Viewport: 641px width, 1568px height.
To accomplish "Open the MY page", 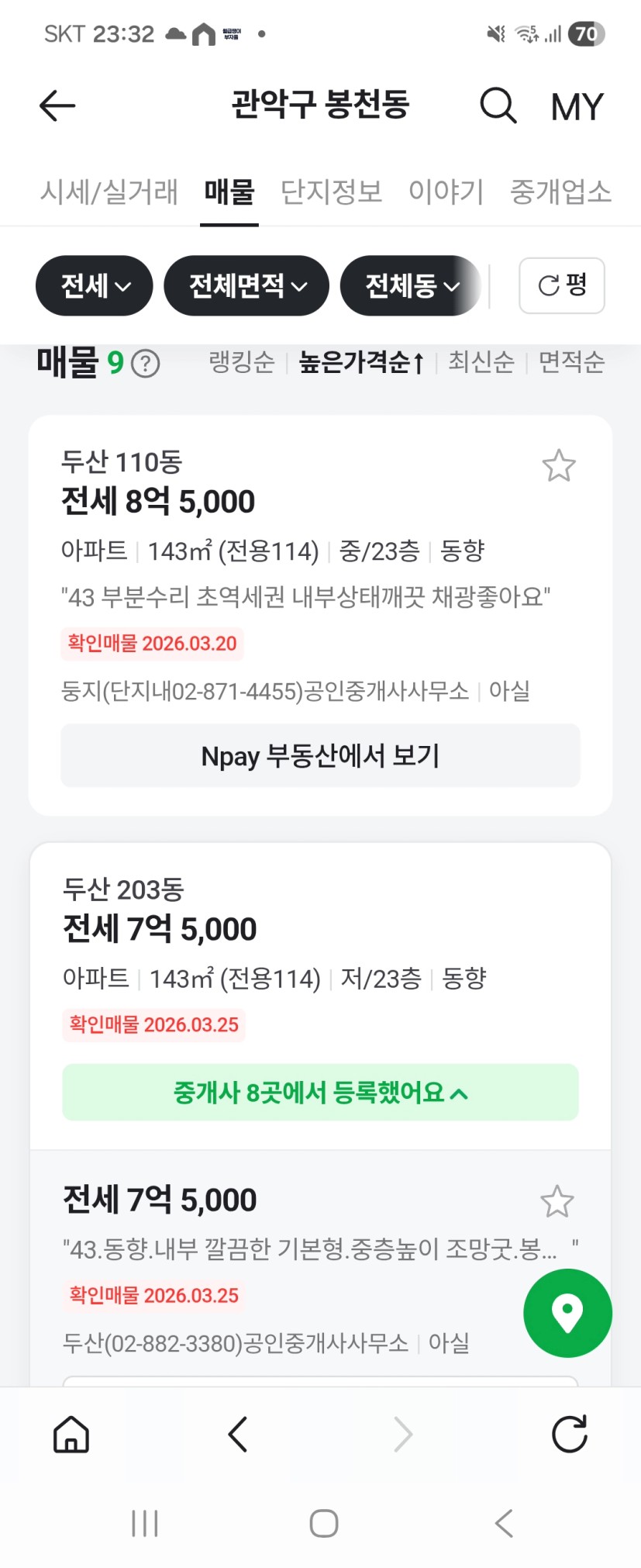I will click(x=577, y=107).
